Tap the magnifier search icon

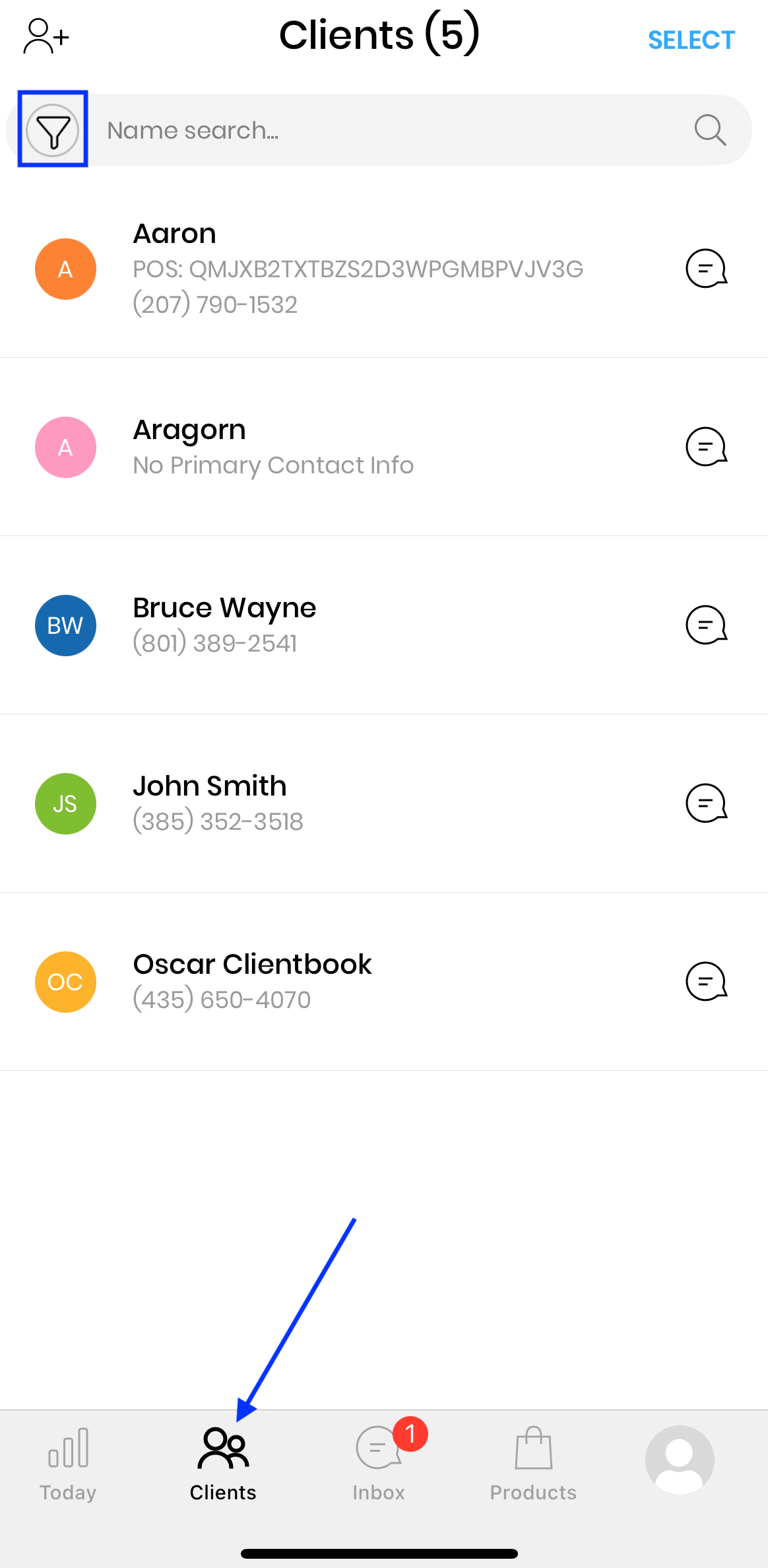point(710,130)
